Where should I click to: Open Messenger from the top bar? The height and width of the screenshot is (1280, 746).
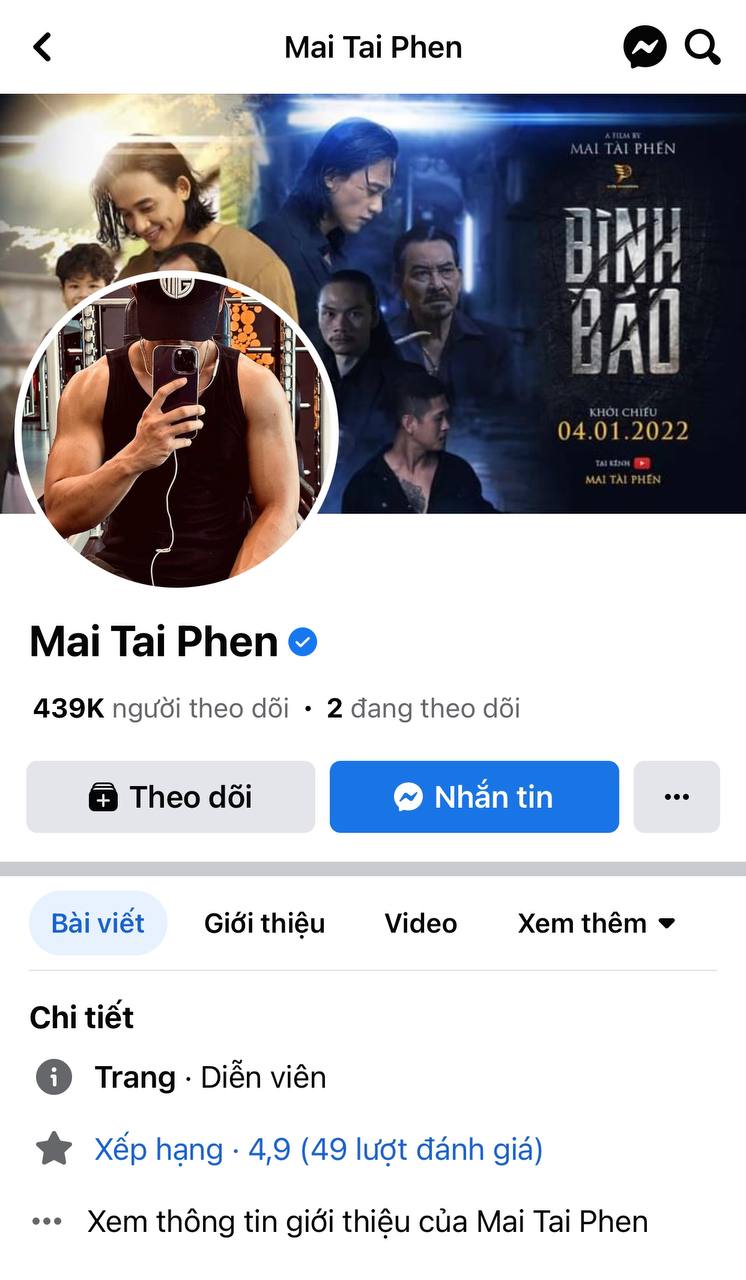645,47
